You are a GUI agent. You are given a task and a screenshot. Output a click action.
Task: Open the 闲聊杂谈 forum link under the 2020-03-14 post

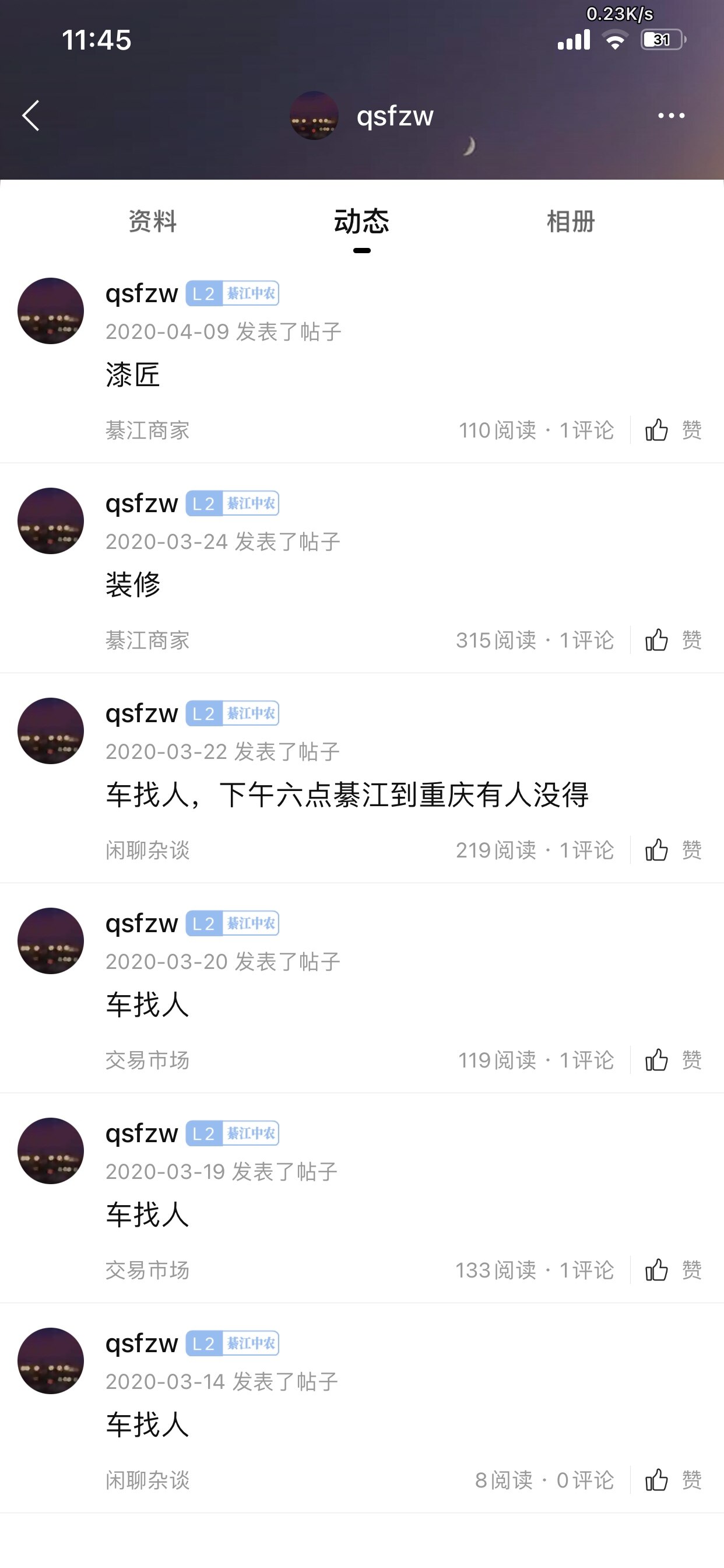pyautogui.click(x=147, y=1480)
